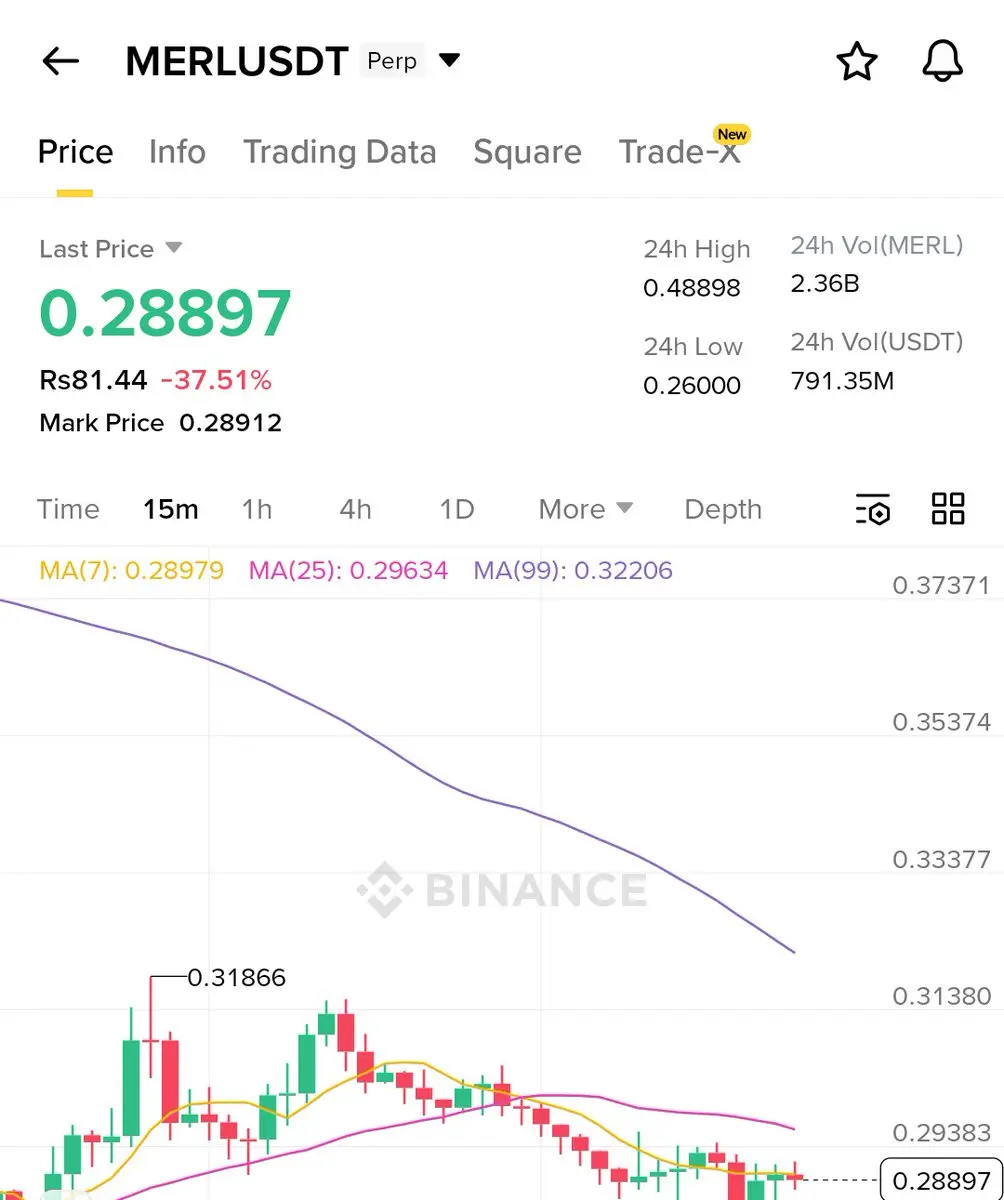Screen dimensions: 1004x1200
Task: Go back using the arrow icon
Action: (x=60, y=62)
